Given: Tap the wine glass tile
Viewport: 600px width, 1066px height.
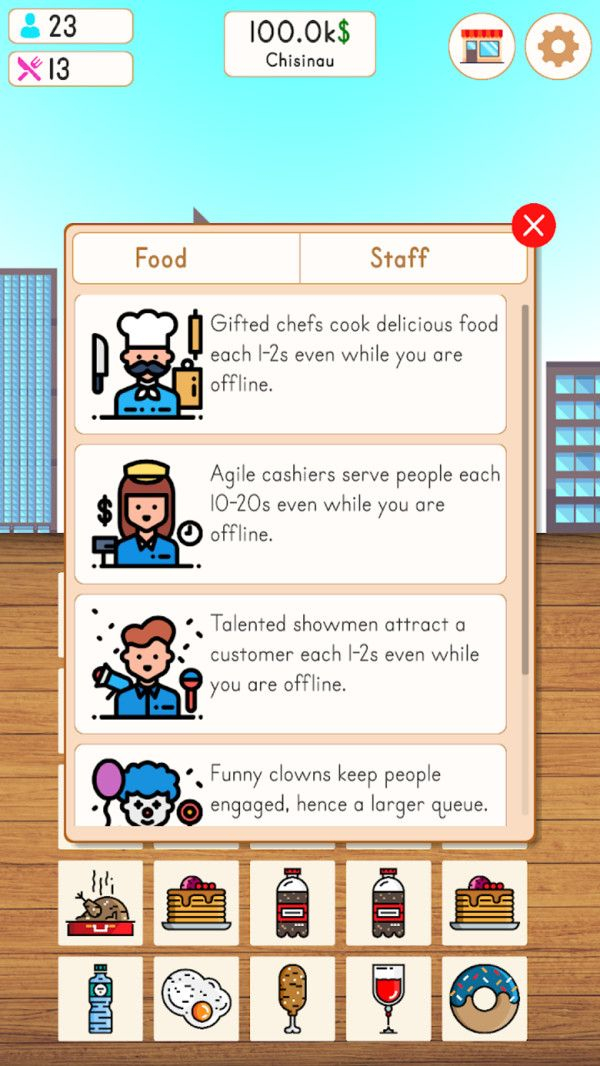Looking at the screenshot, I should click(x=388, y=998).
